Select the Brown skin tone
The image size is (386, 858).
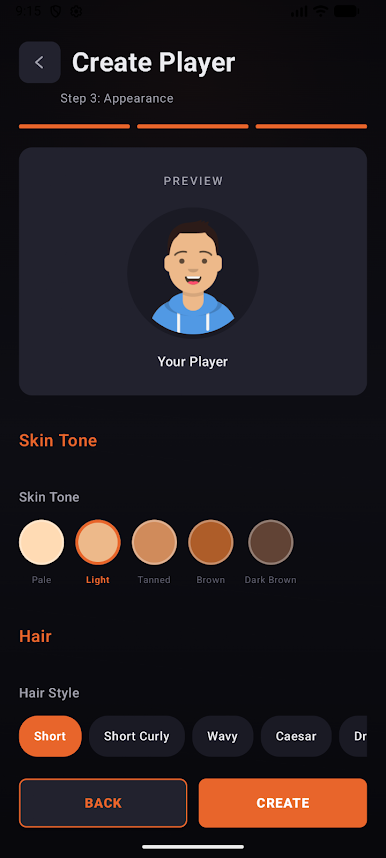[211, 542]
